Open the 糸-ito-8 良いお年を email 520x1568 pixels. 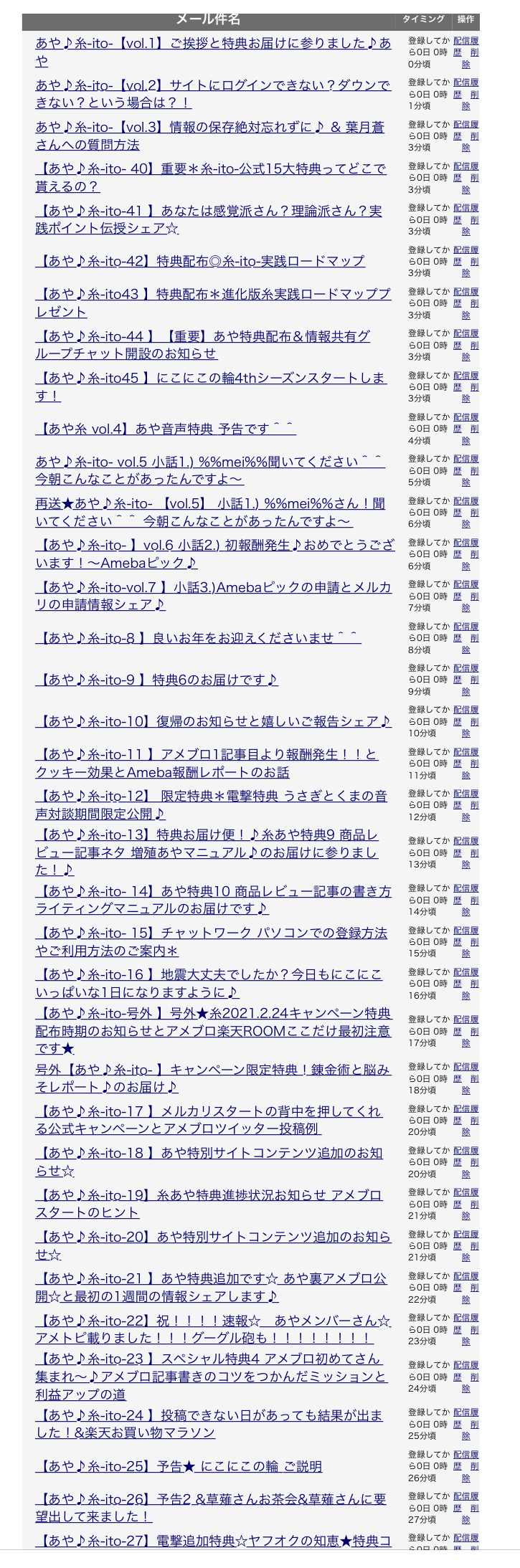(198, 638)
